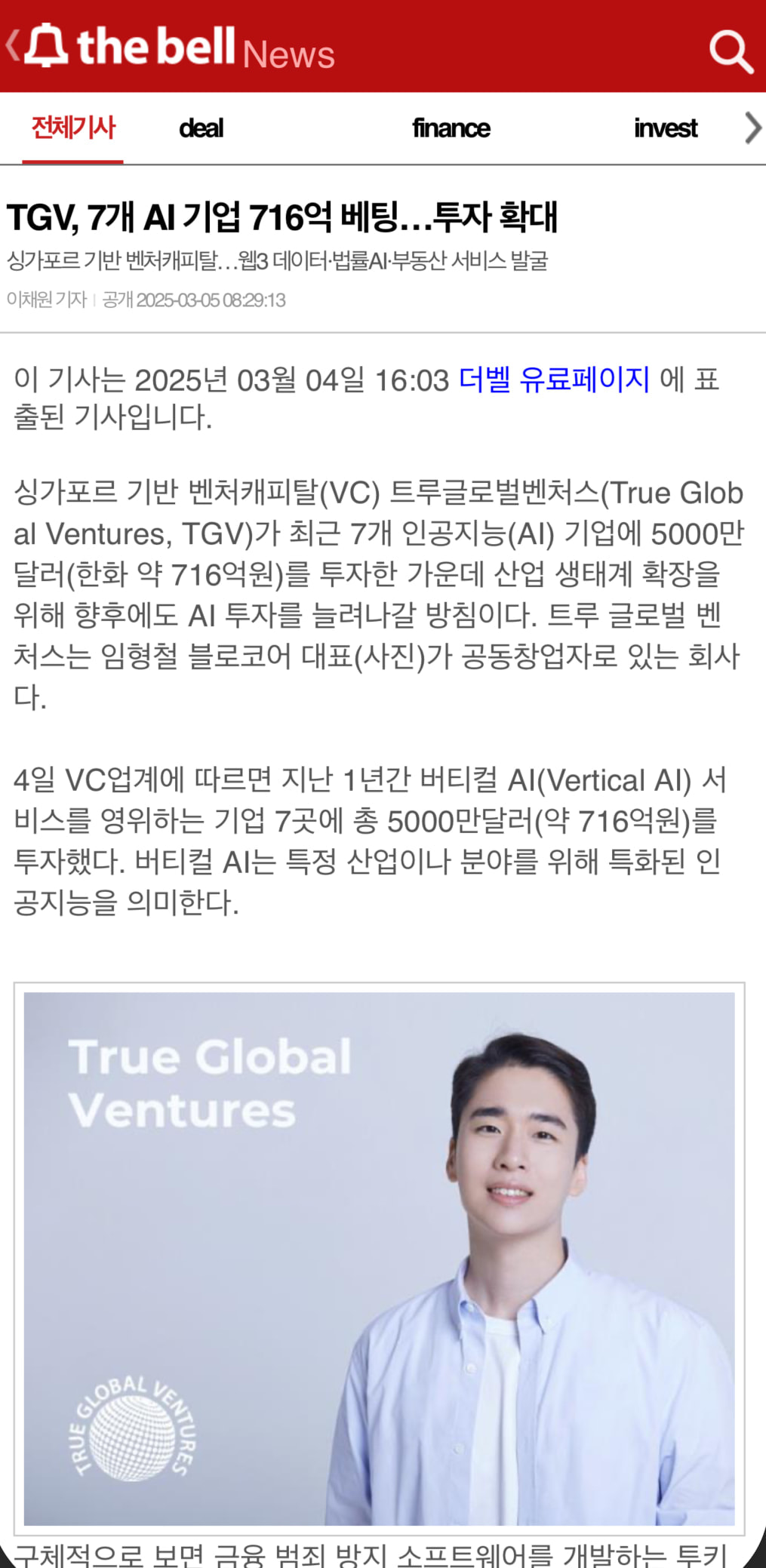The width and height of the screenshot is (766, 1568).
Task: Switch to the finance tab
Action: tap(451, 128)
